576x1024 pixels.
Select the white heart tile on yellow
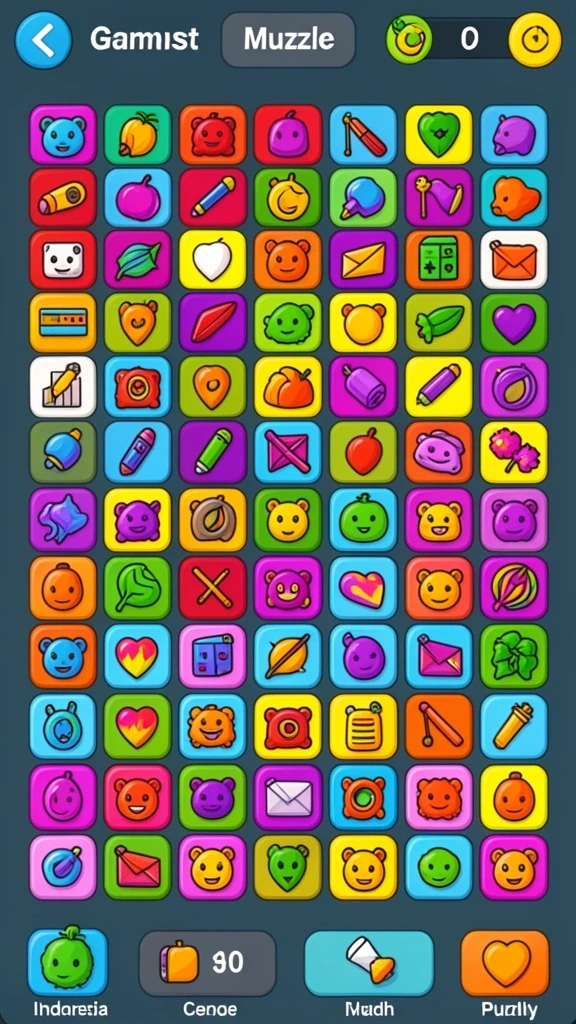[x=213, y=259]
